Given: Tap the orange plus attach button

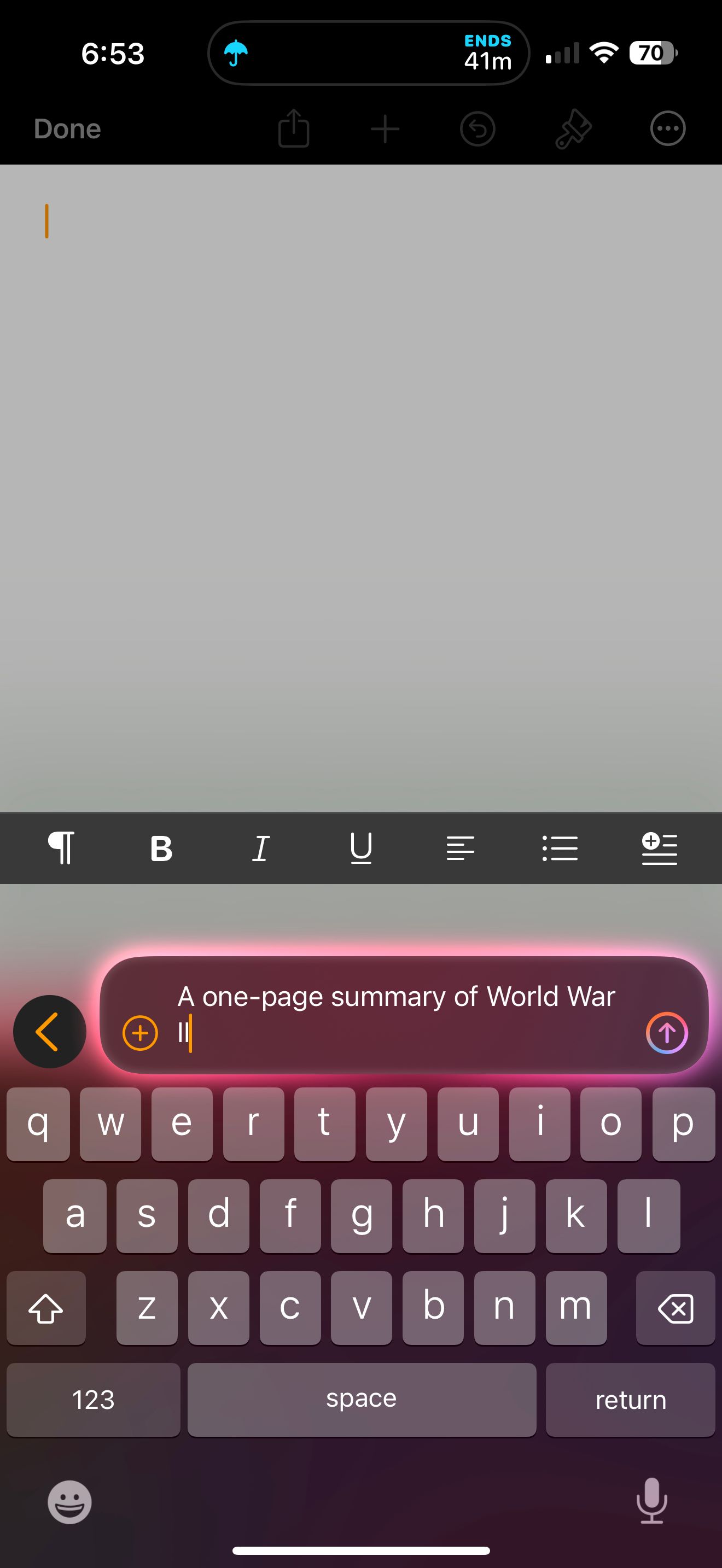Looking at the screenshot, I should click(x=140, y=1032).
